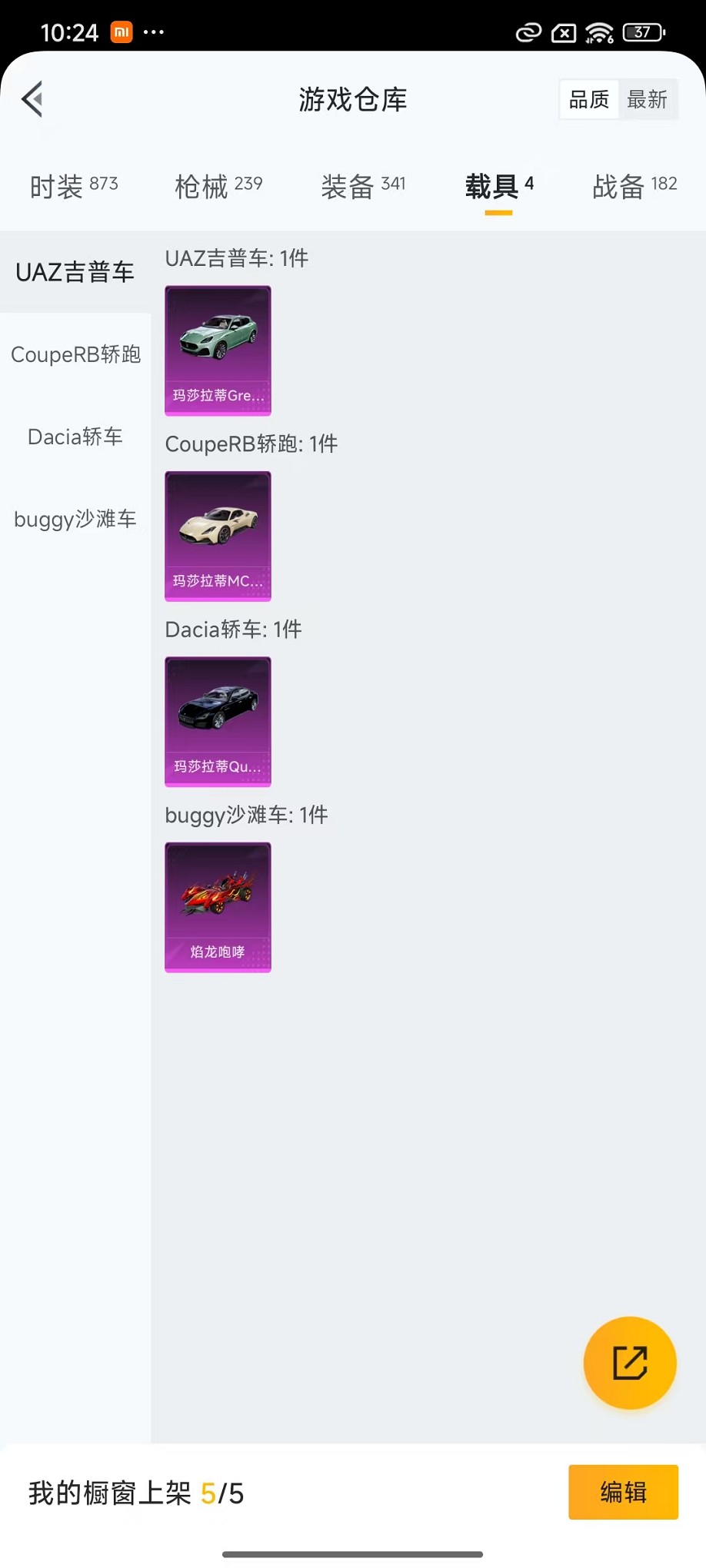Screen dimensions: 706x1568
Task: Open the 焰龙咆哮 buggy card
Action: point(218,907)
